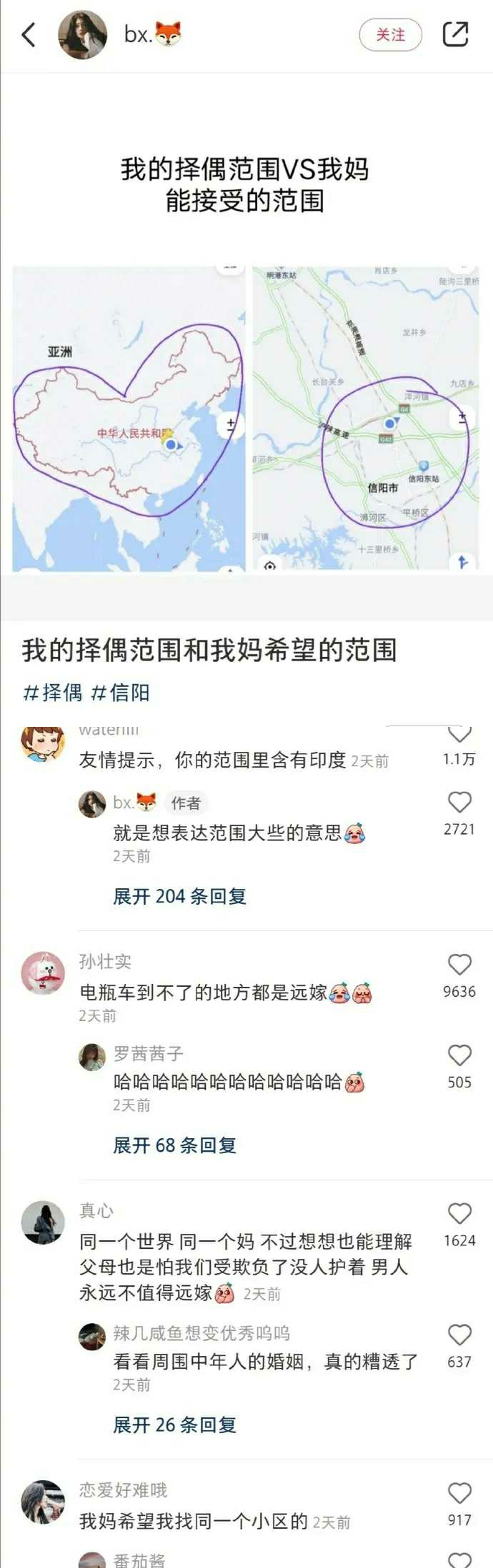This screenshot has height=1568, width=493.
Task: Open 孙壮实's profile avatar
Action: tap(43, 973)
